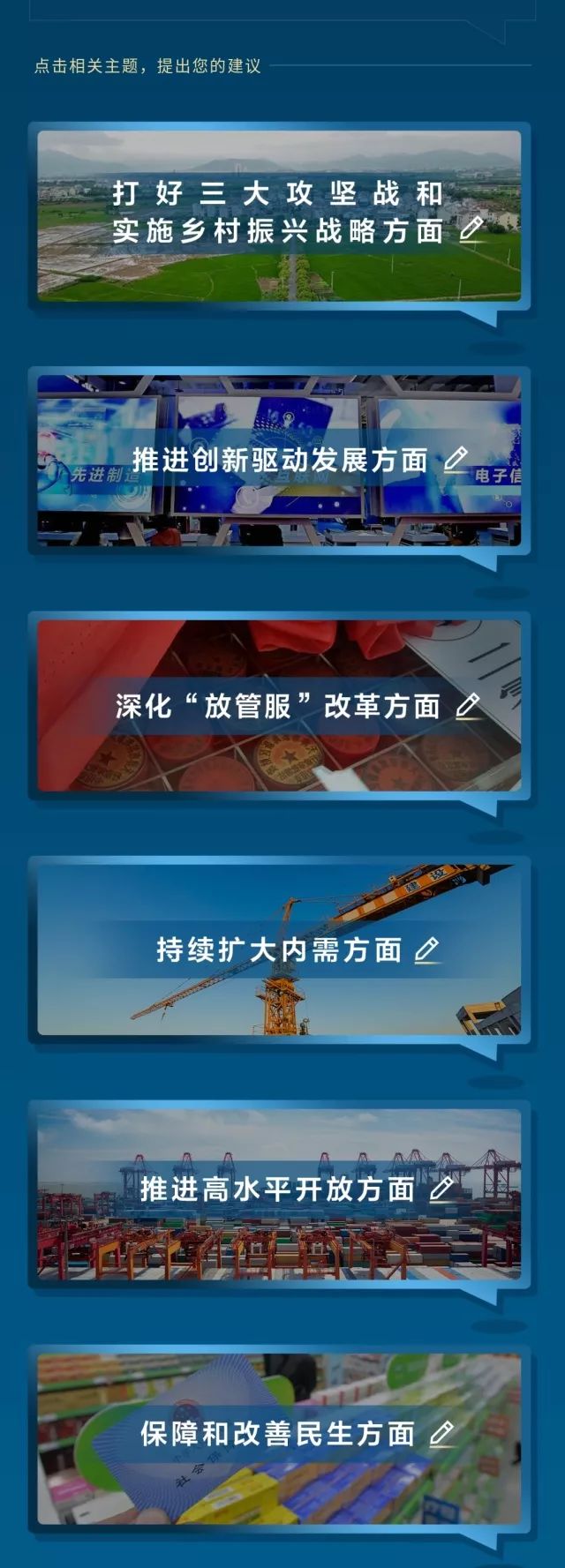Choose the 持续扩大内需方面 topic card

tap(278, 949)
